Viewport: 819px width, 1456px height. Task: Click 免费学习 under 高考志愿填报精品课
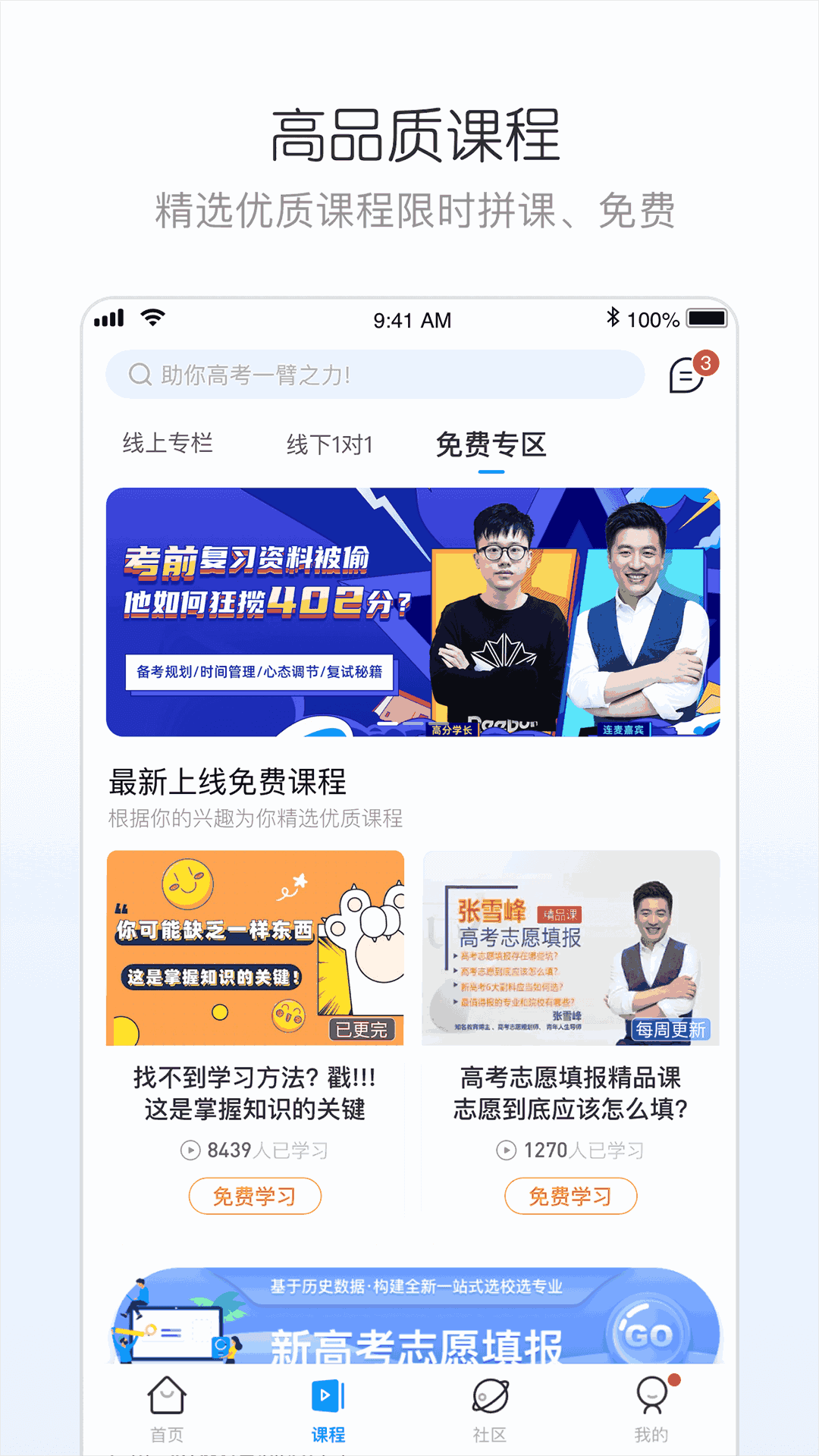point(571,1196)
